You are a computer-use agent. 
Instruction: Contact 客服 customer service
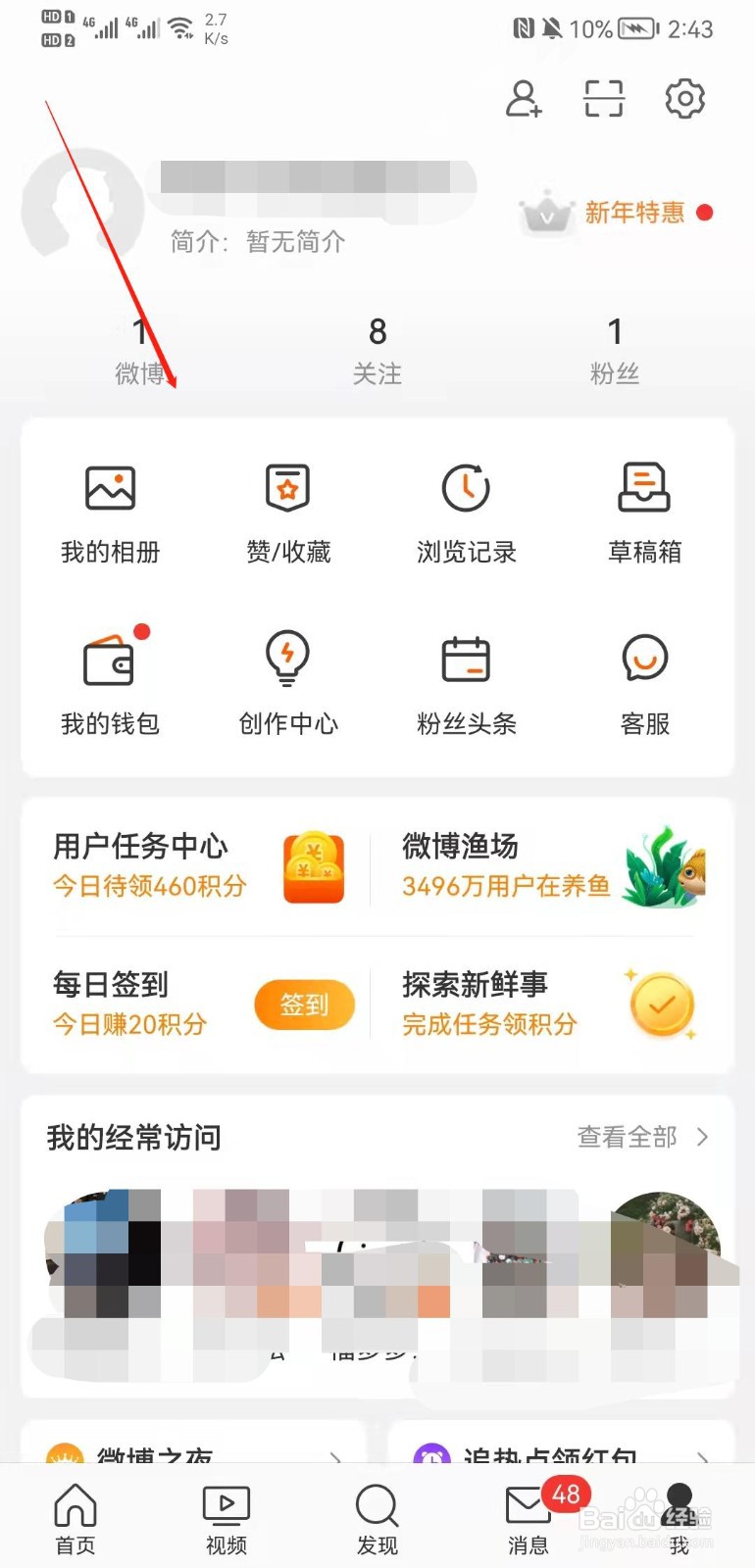pos(644,683)
